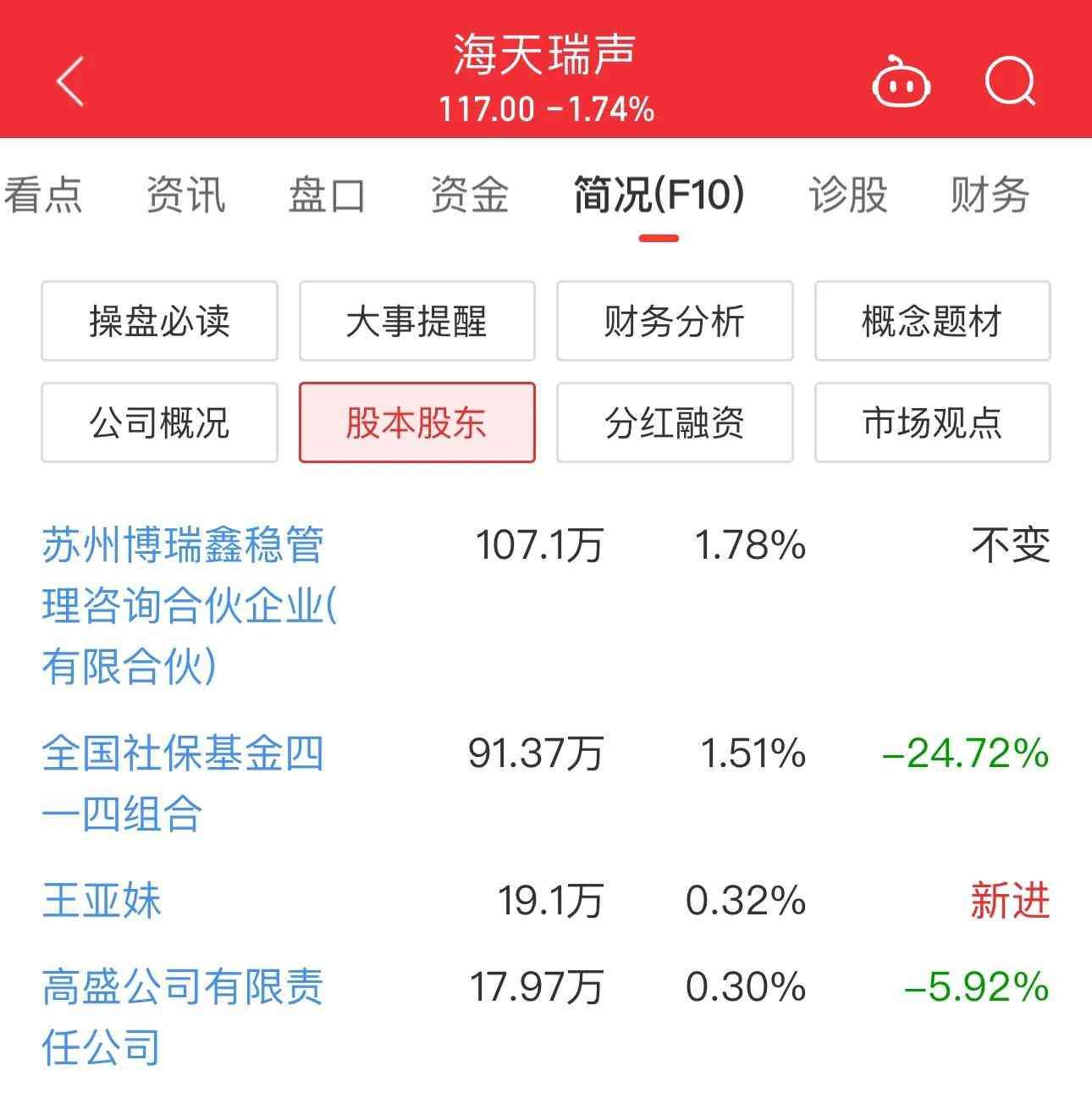Select the 操盘必读 section button
This screenshot has width=1092, height=1093.
[159, 322]
